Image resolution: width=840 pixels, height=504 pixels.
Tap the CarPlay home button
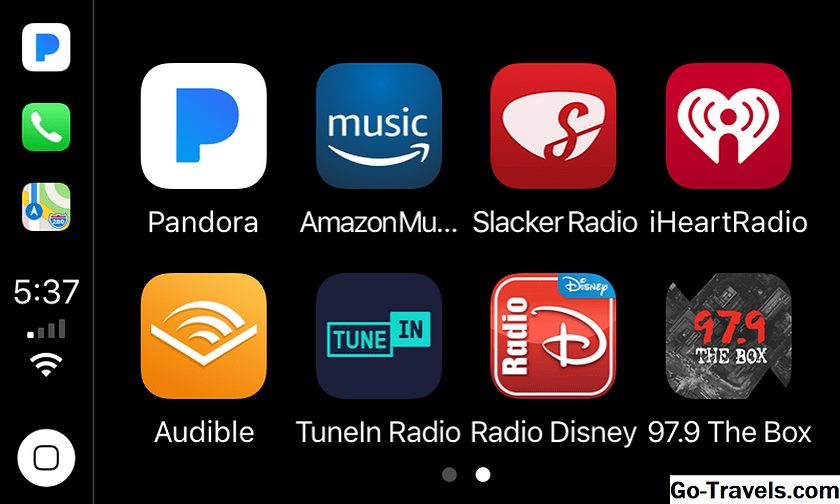click(46, 457)
